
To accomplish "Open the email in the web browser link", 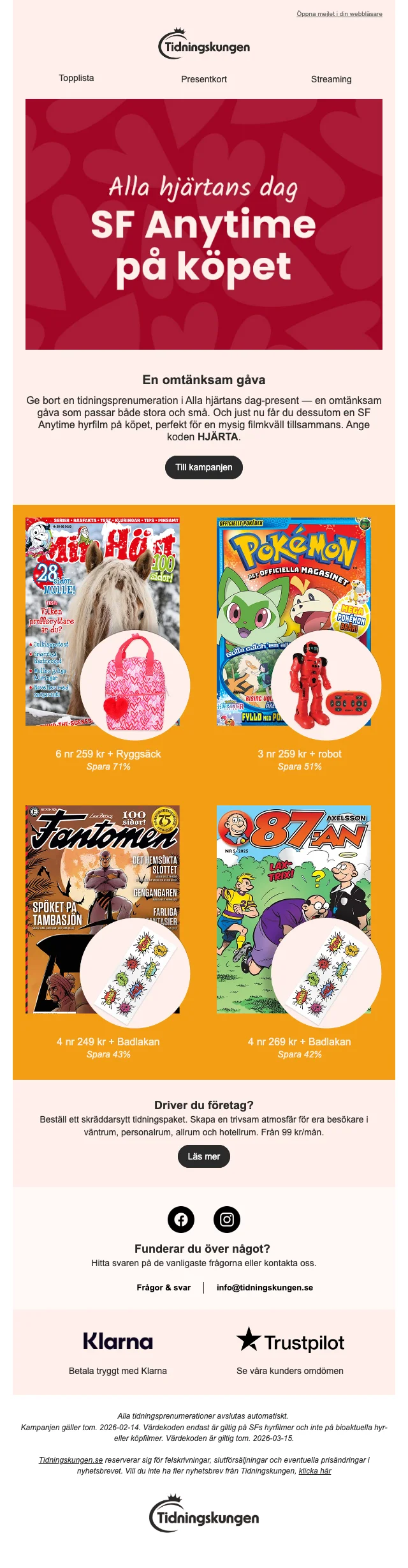I will pyautogui.click(x=339, y=13).
